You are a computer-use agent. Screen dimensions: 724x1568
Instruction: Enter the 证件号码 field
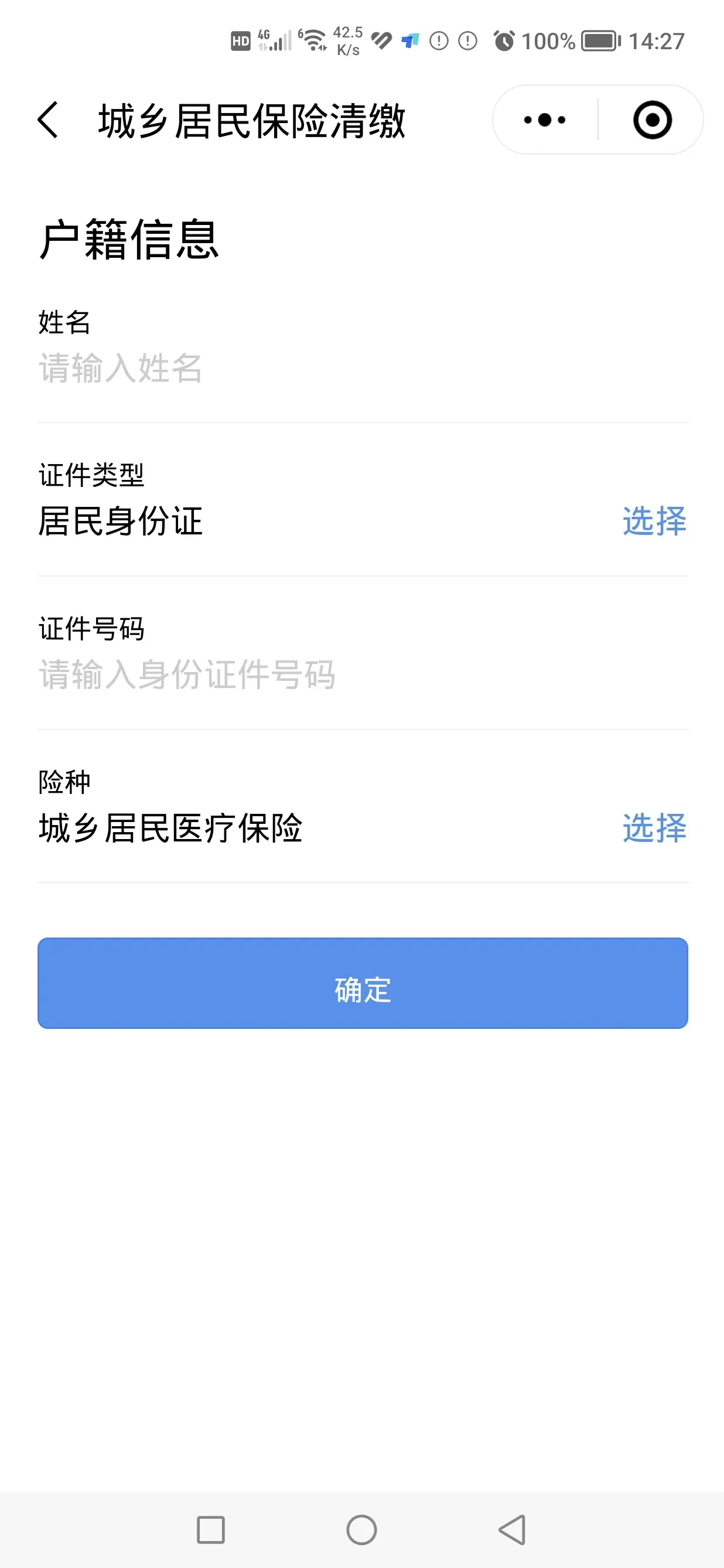pyautogui.click(x=363, y=675)
